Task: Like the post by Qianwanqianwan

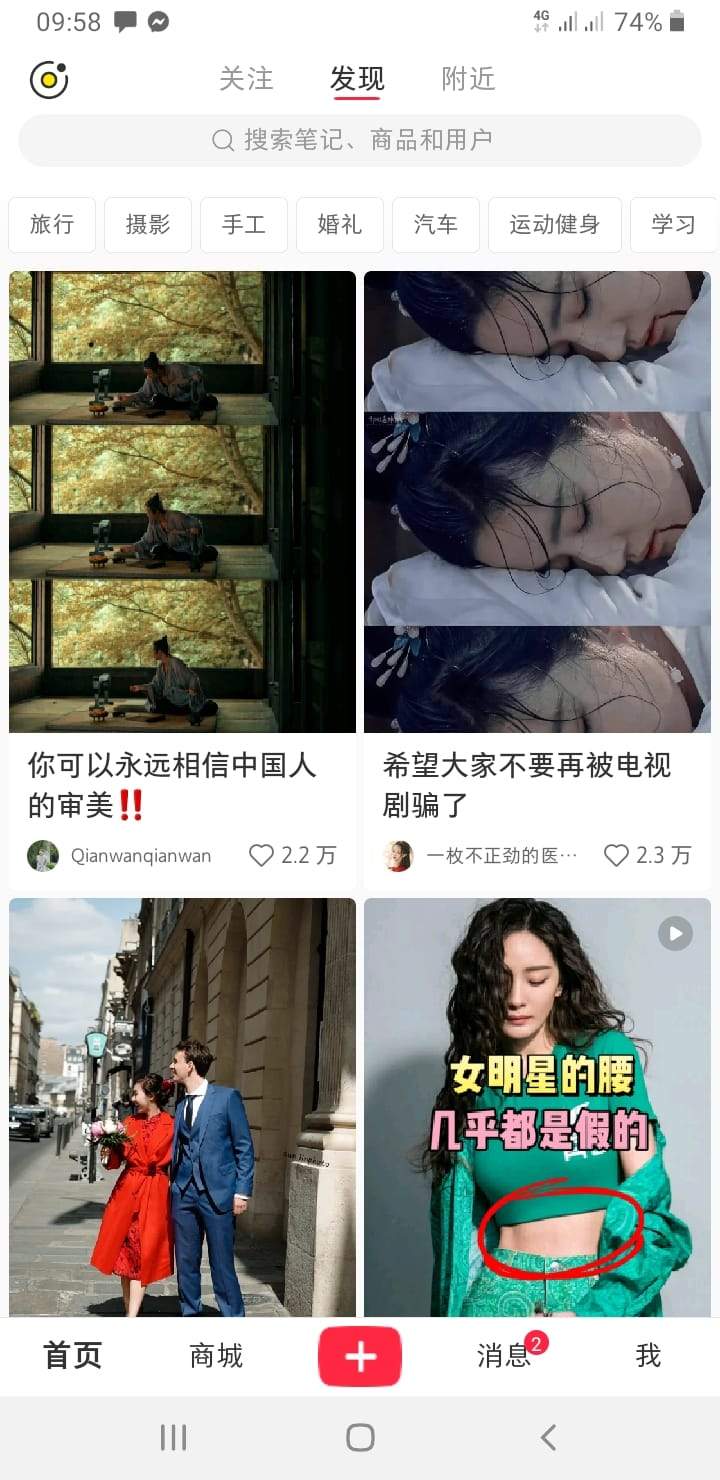Action: (262, 855)
